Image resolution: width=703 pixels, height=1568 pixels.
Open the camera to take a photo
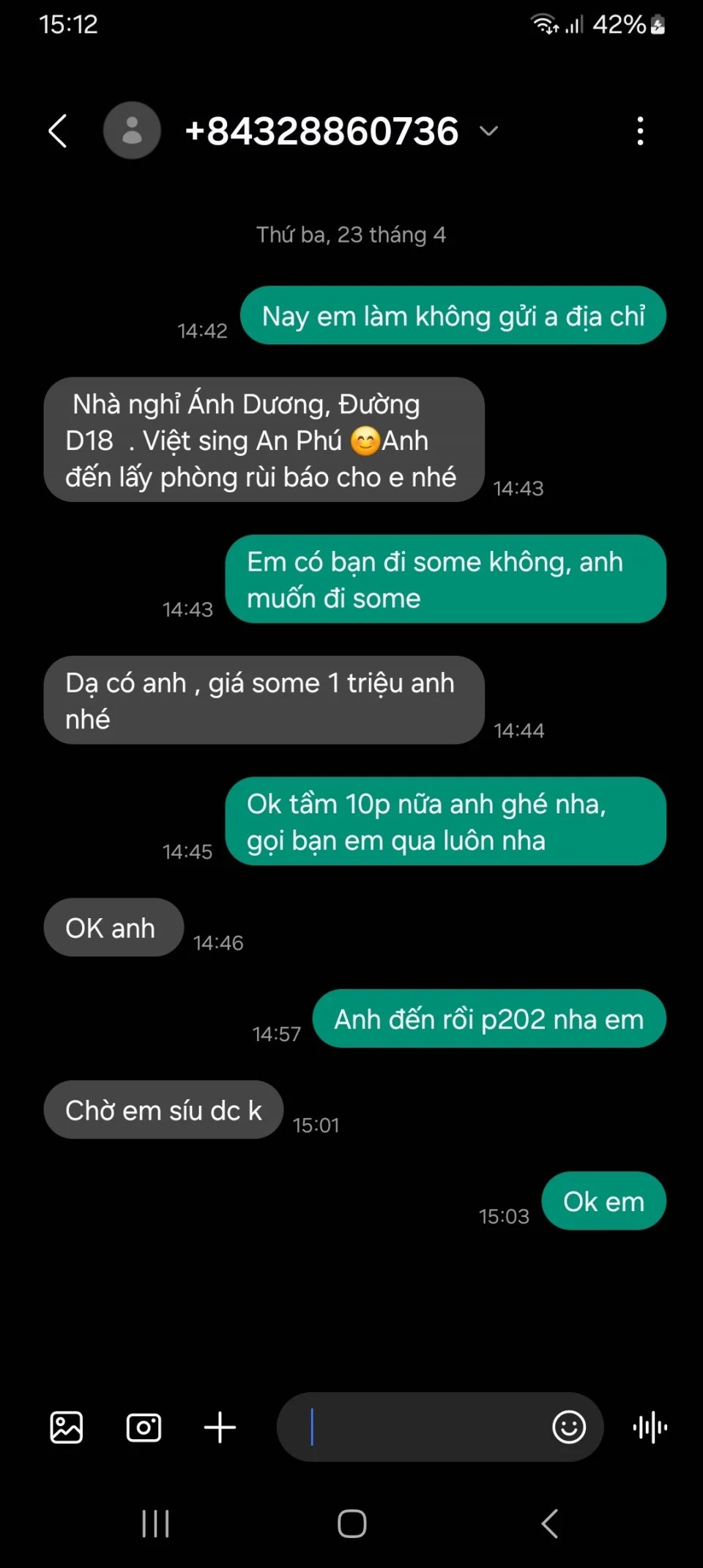tap(144, 1427)
